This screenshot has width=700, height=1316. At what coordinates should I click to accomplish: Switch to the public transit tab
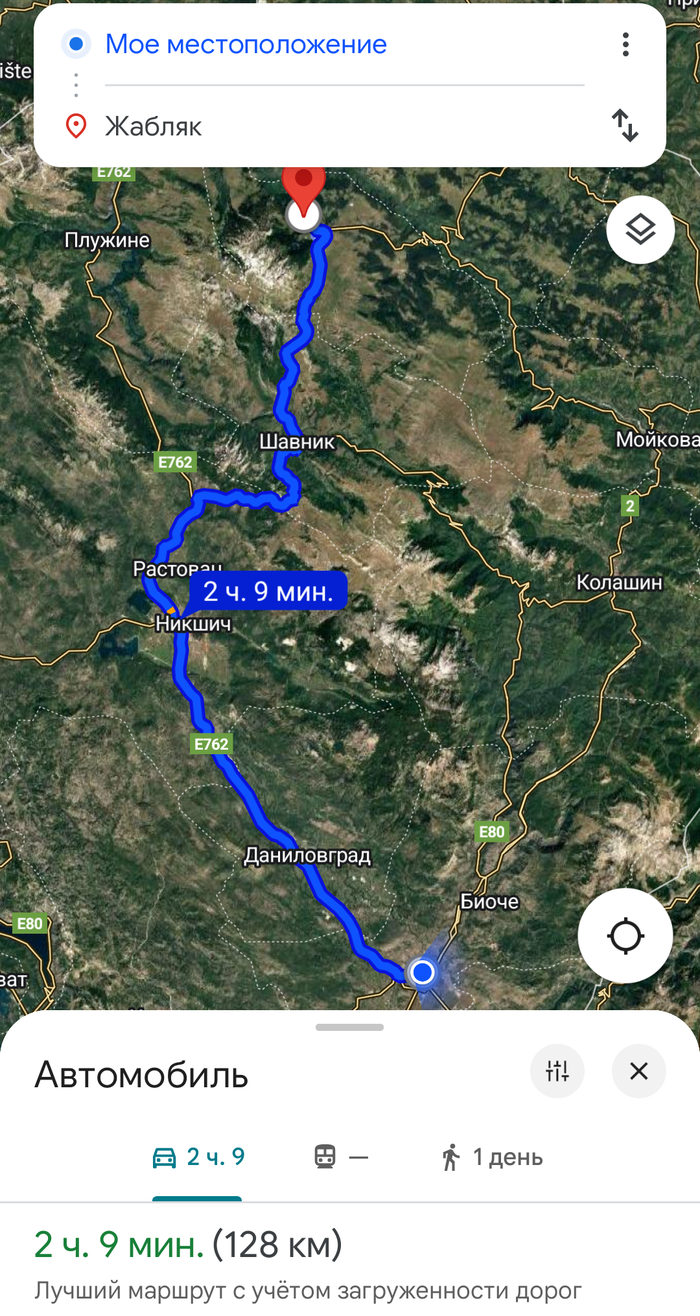(x=341, y=1157)
